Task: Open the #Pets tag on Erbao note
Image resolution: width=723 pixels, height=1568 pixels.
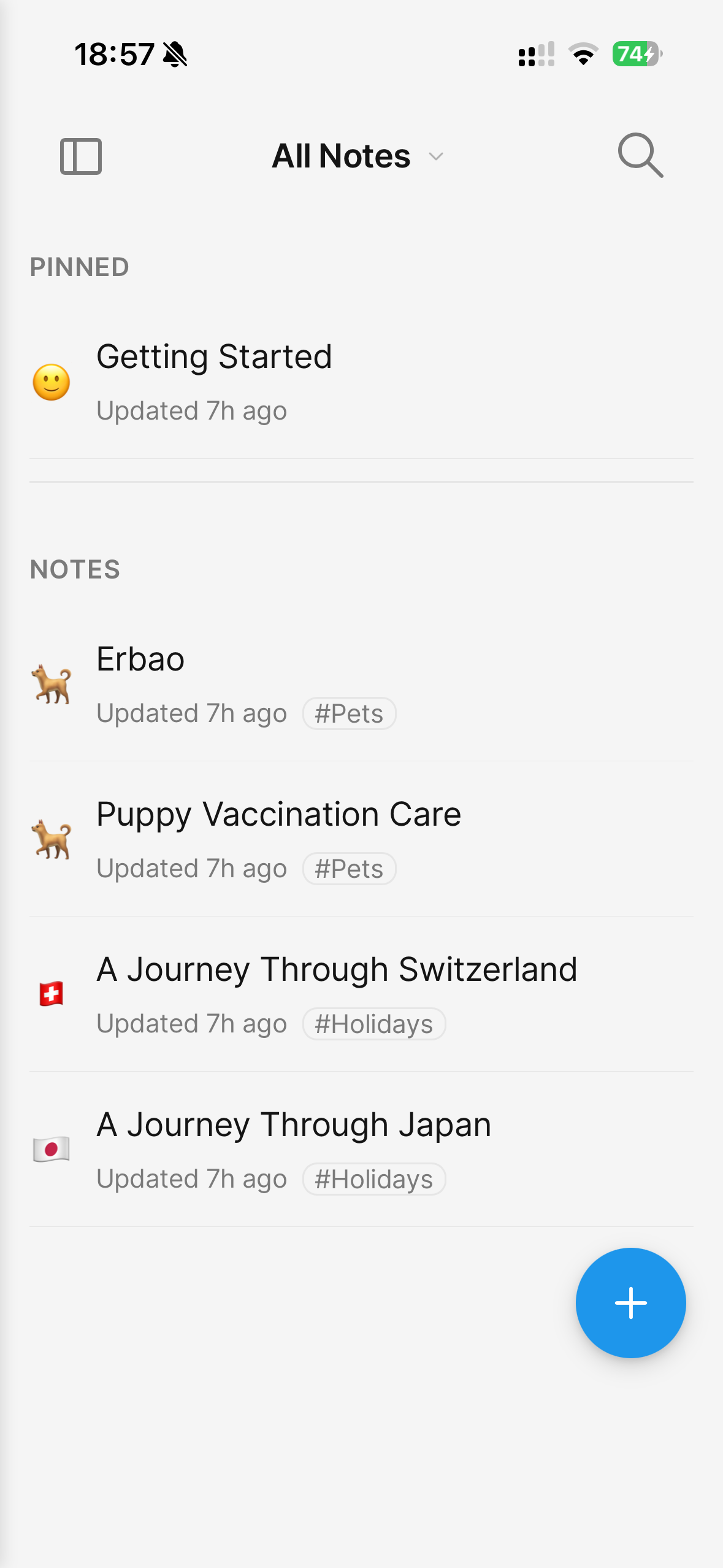Action: click(348, 713)
